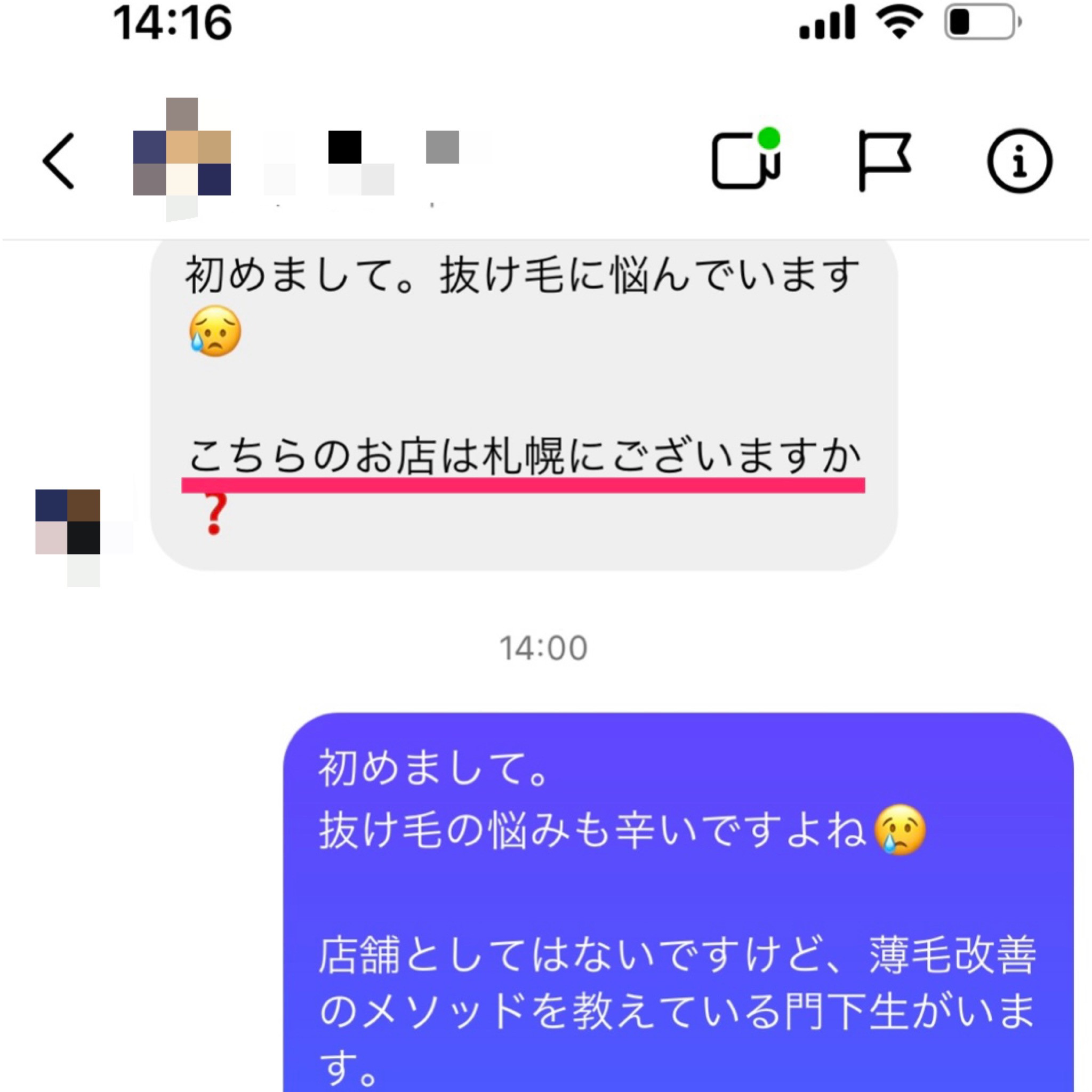Start a video call
The width and height of the screenshot is (1092, 1092).
[x=744, y=161]
